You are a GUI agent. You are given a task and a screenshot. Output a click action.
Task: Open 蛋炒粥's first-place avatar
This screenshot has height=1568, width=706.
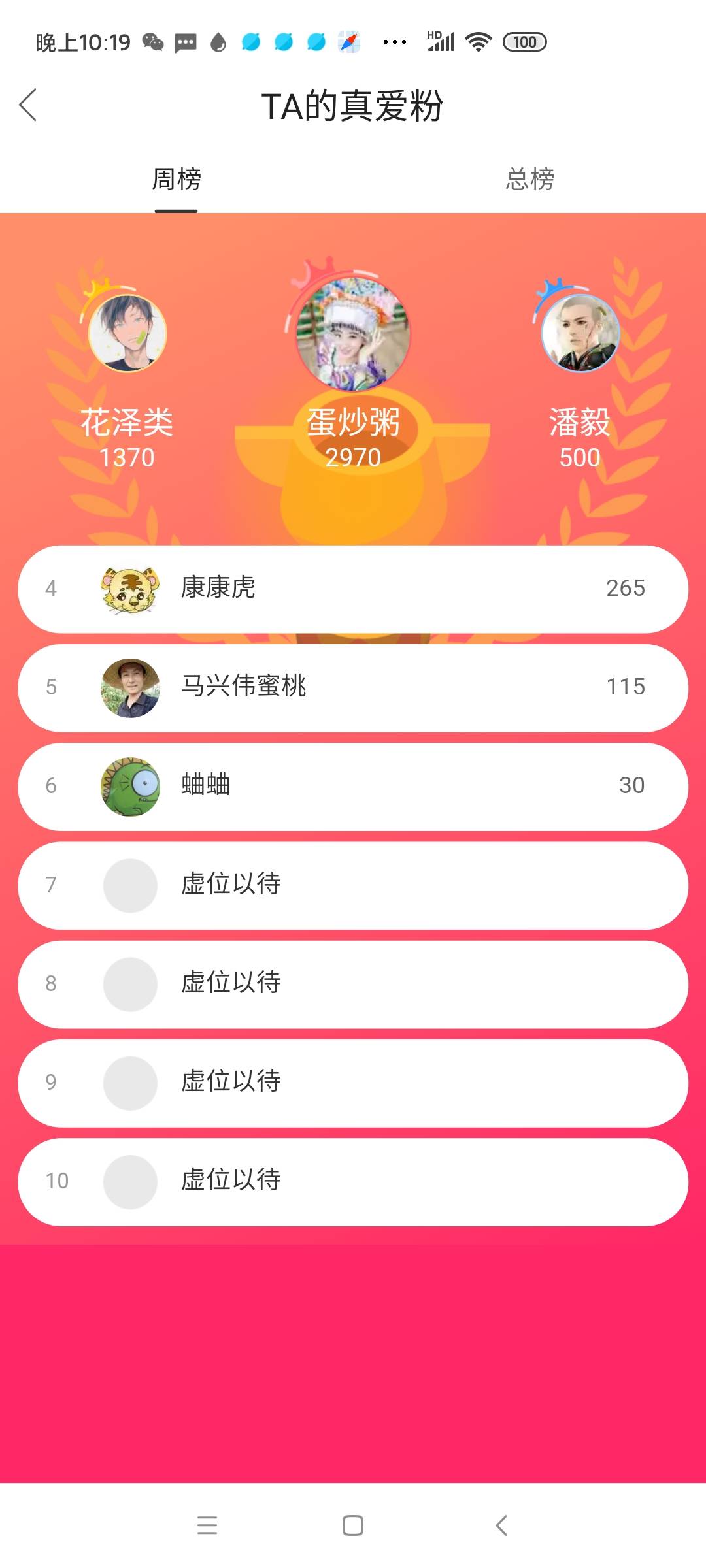tap(353, 335)
